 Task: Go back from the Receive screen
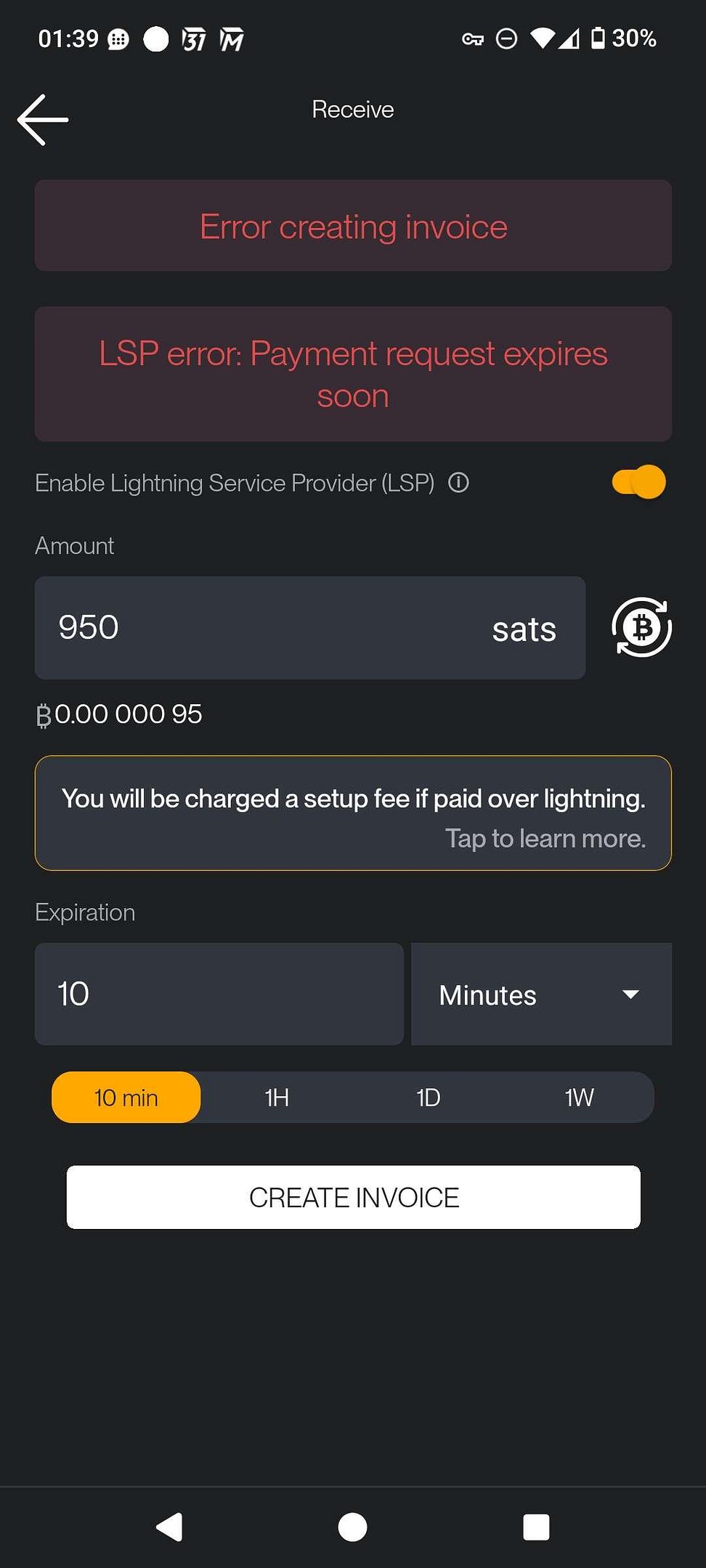coord(42,120)
